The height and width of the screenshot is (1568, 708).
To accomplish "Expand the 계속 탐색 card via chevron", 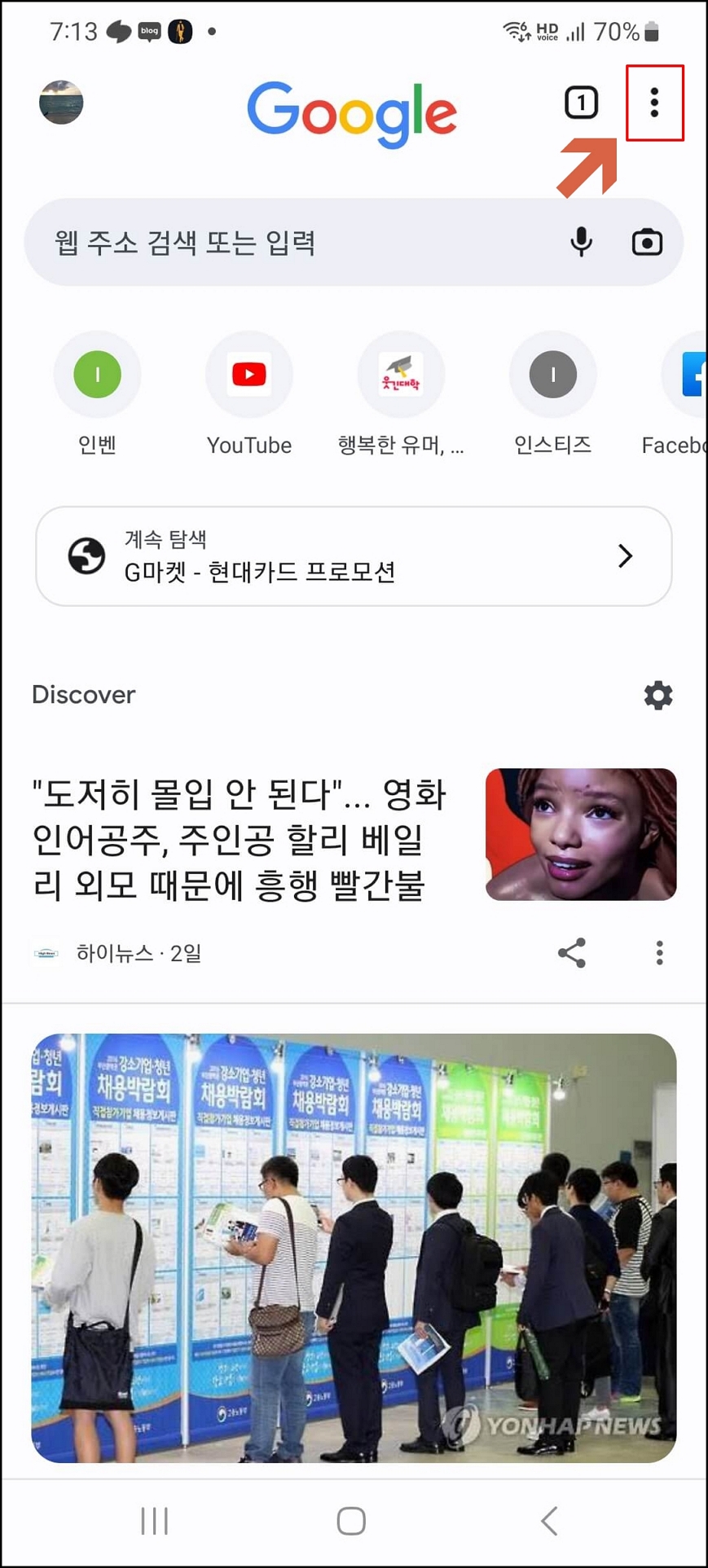I will (624, 556).
